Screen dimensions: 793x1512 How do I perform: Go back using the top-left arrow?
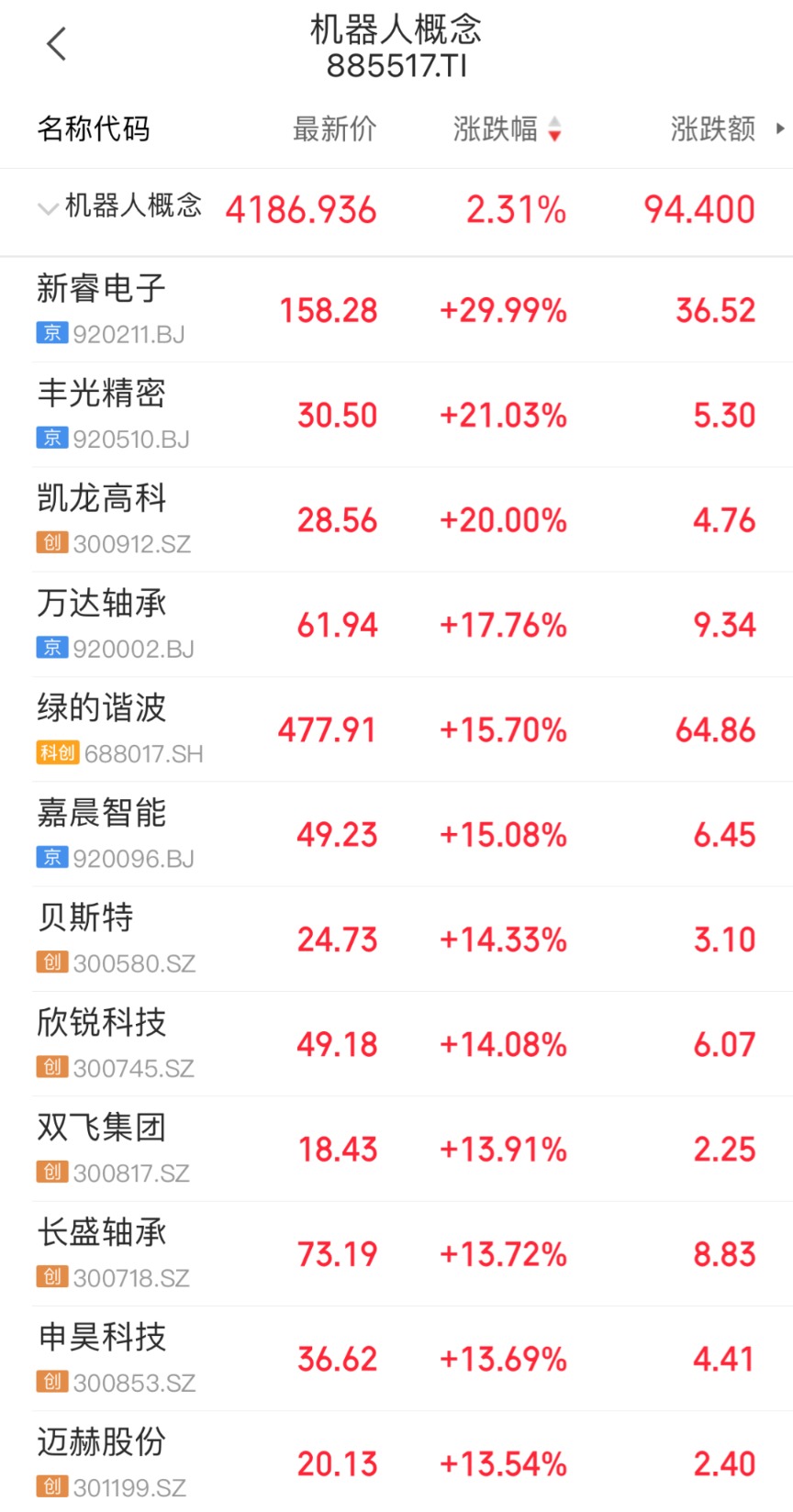tap(57, 43)
